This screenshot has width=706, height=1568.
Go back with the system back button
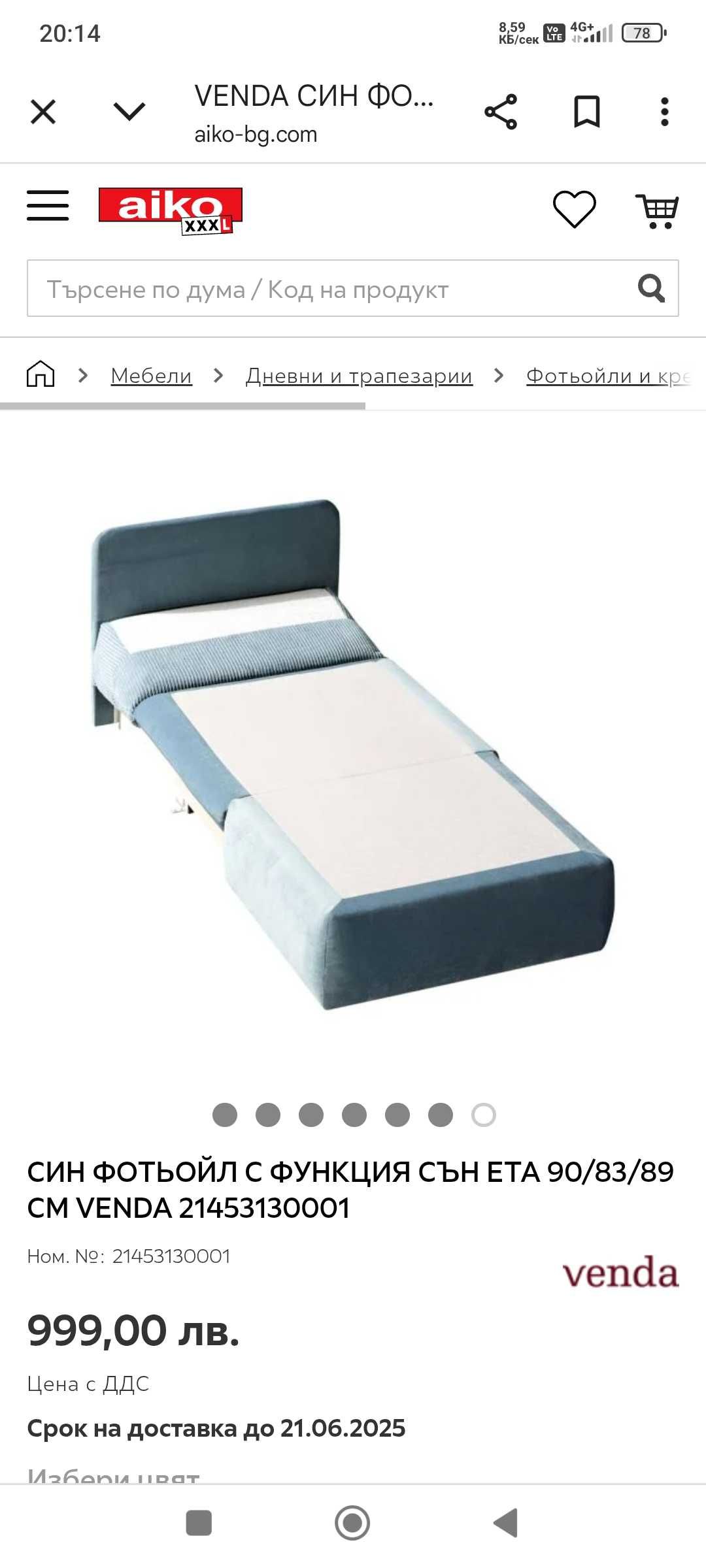pyautogui.click(x=506, y=1523)
